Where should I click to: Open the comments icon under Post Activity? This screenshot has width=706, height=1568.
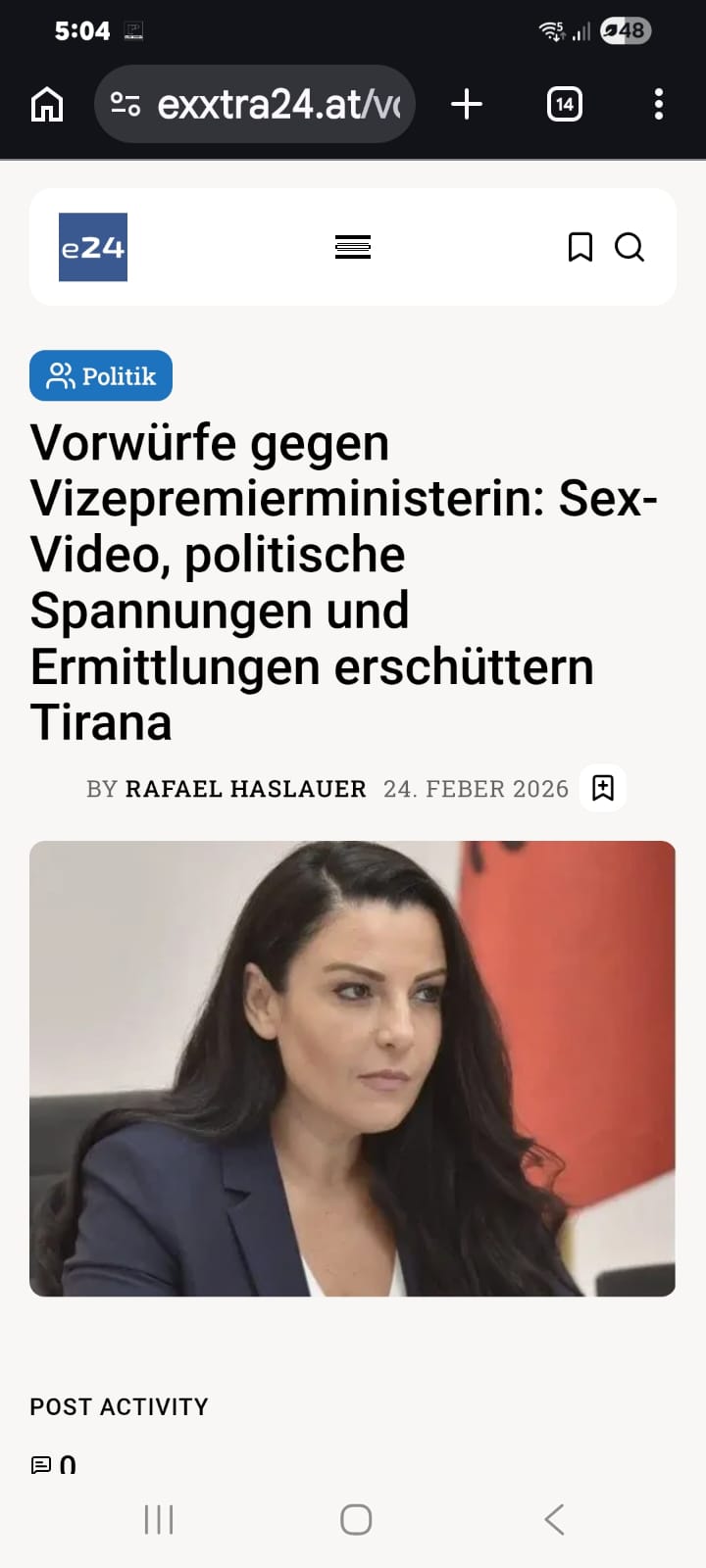tap(41, 1465)
